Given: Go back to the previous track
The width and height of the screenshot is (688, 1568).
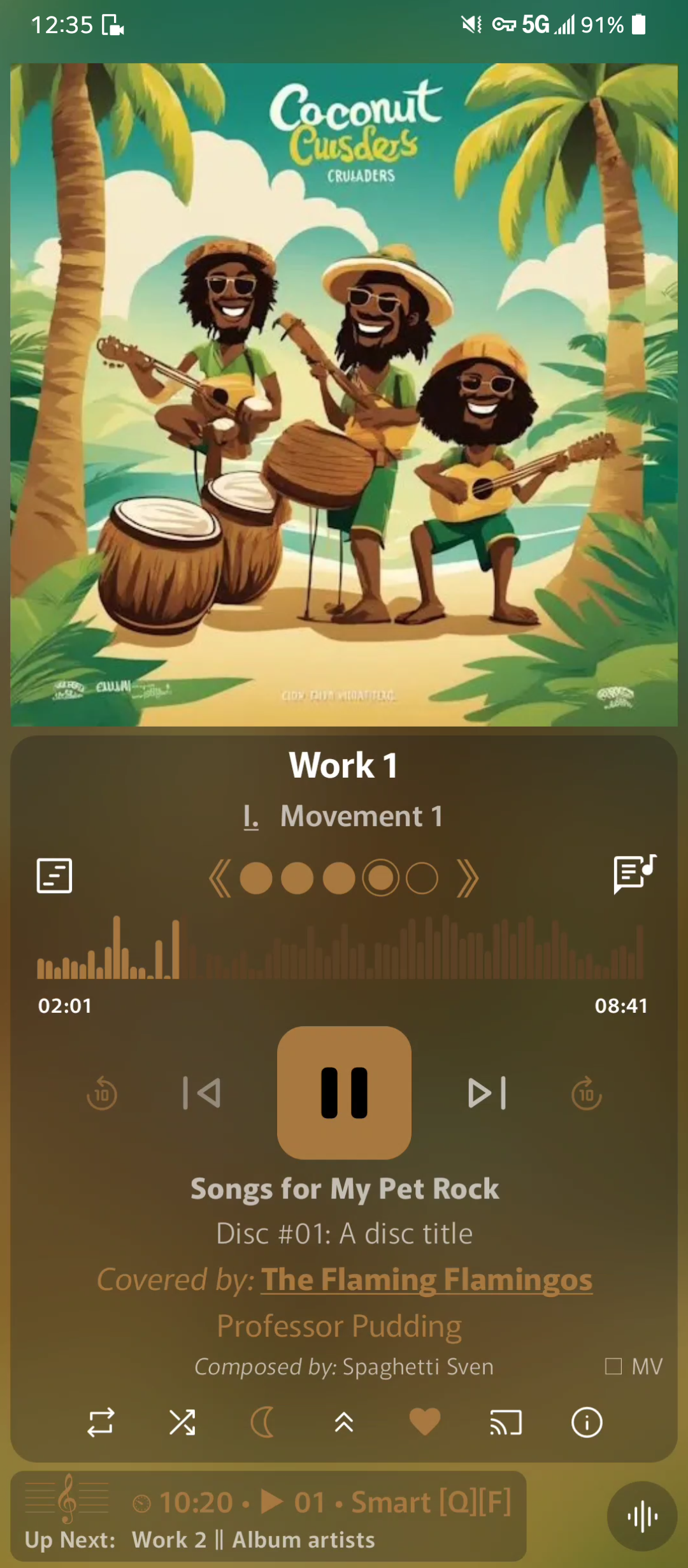Looking at the screenshot, I should coord(201,1093).
